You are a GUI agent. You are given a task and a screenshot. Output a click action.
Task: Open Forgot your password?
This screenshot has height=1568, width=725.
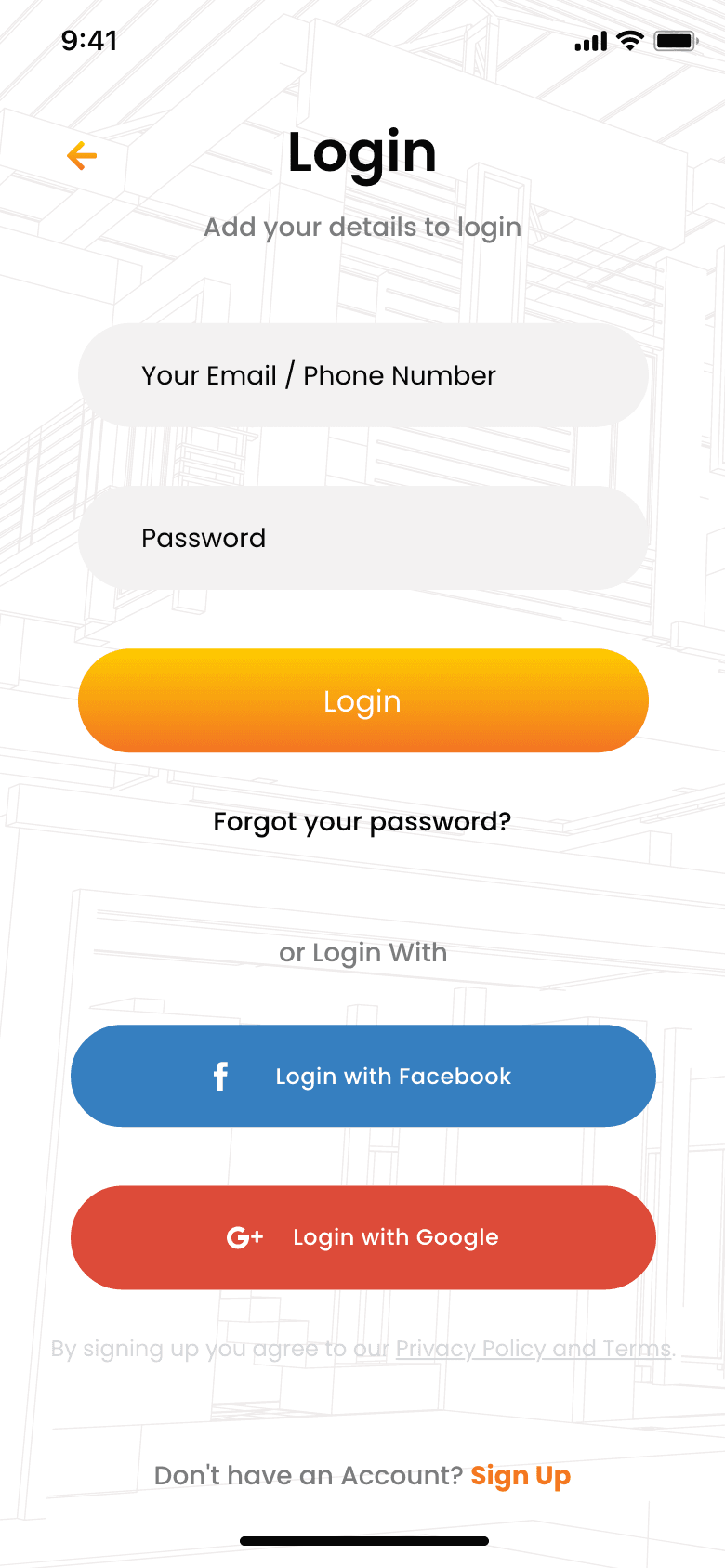point(362,822)
